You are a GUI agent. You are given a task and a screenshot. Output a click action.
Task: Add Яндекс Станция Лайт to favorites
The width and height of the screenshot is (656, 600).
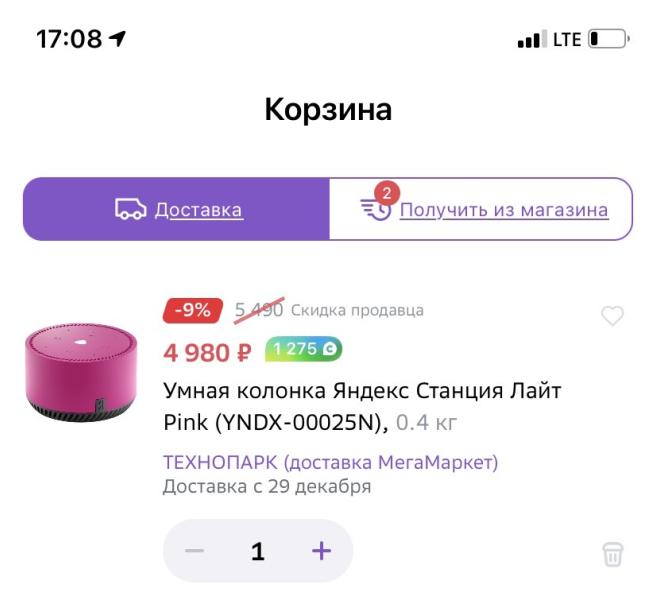[611, 316]
